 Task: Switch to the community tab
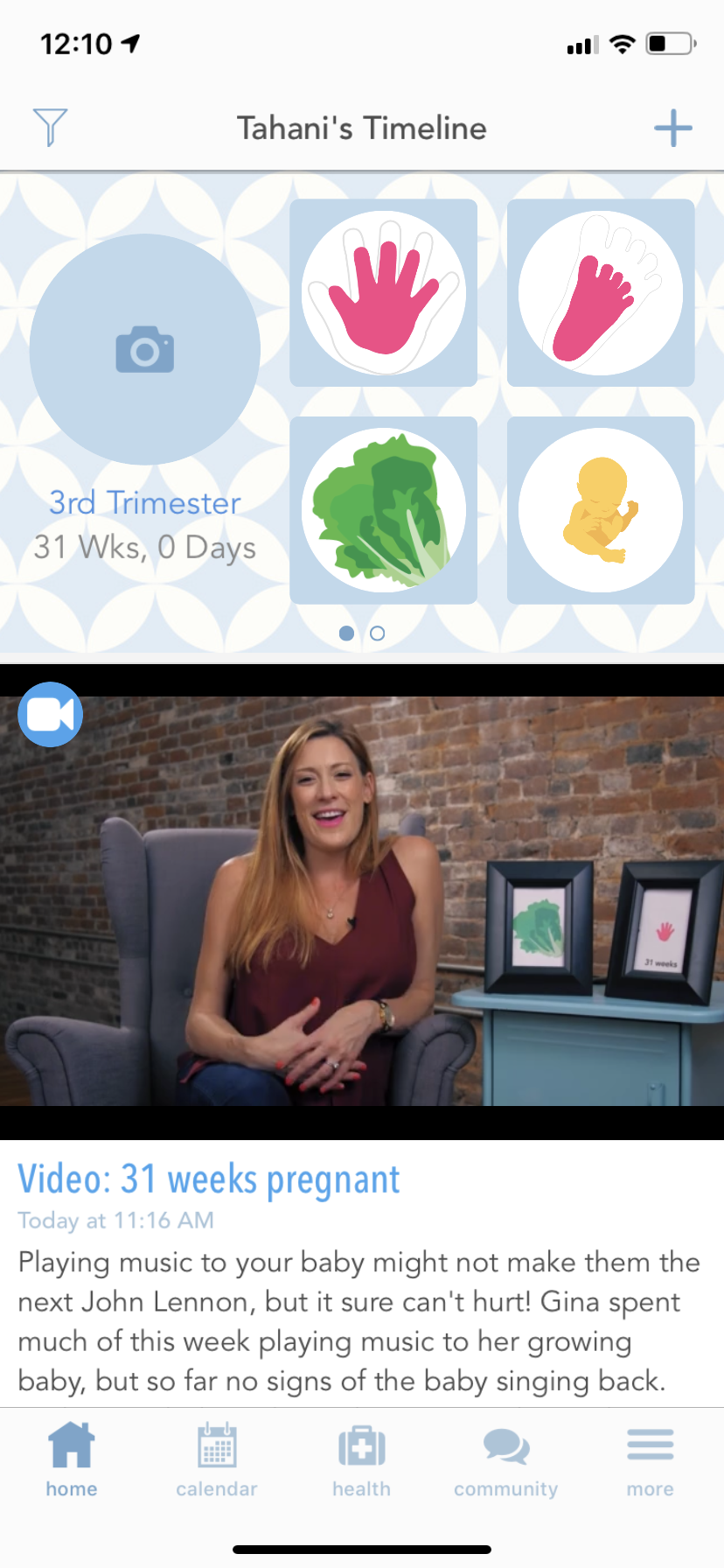click(x=505, y=1459)
